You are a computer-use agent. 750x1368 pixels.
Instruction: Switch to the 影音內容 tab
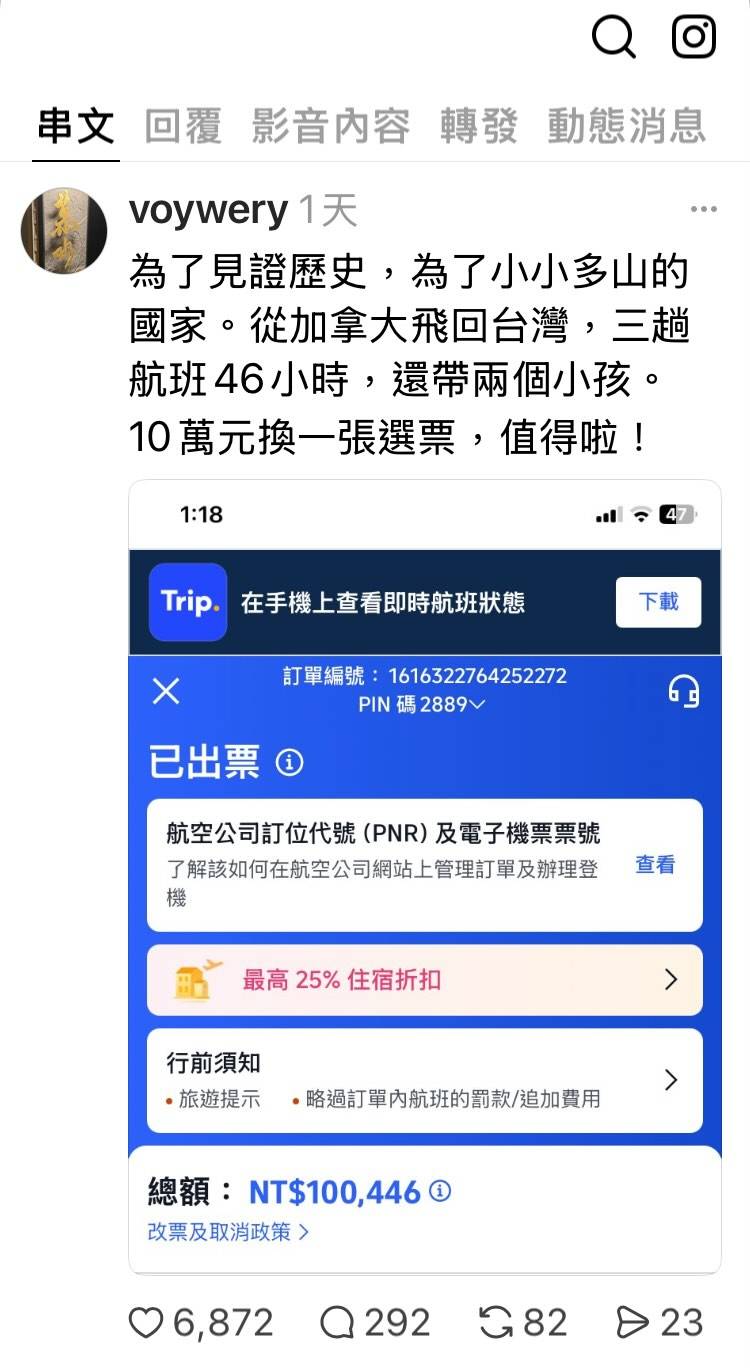[330, 127]
